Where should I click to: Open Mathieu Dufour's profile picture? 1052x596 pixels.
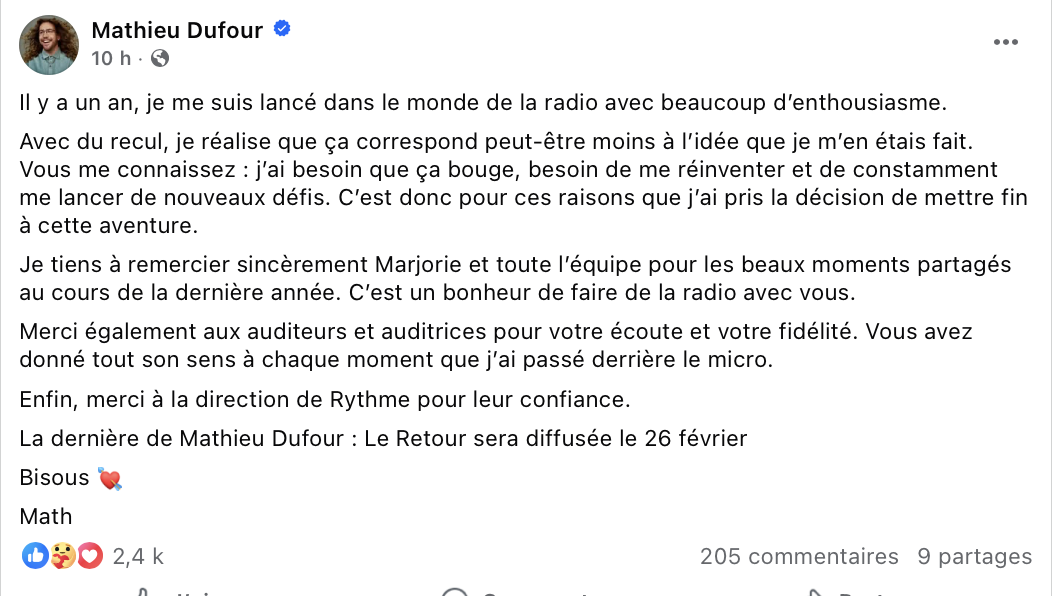pyautogui.click(x=49, y=44)
